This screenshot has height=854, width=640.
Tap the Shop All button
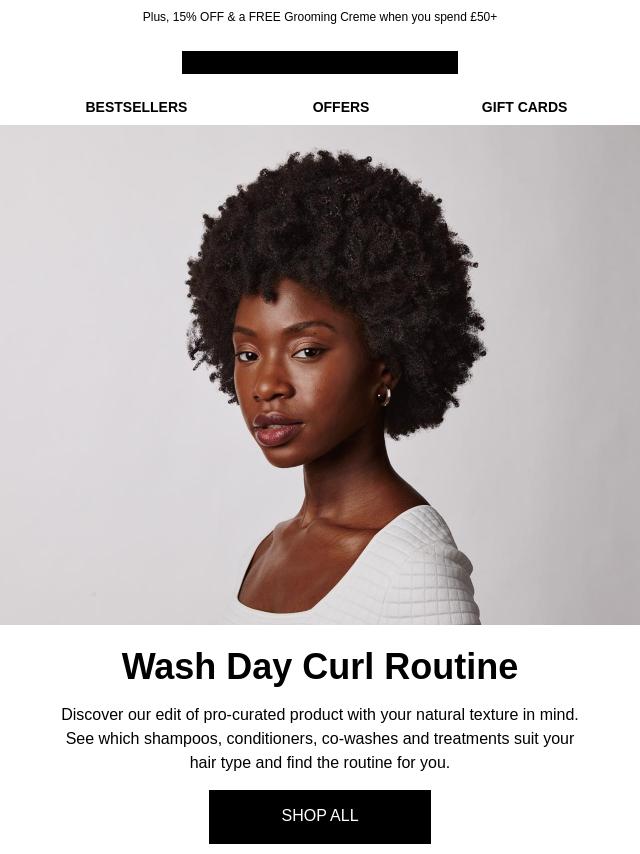pyautogui.click(x=320, y=816)
